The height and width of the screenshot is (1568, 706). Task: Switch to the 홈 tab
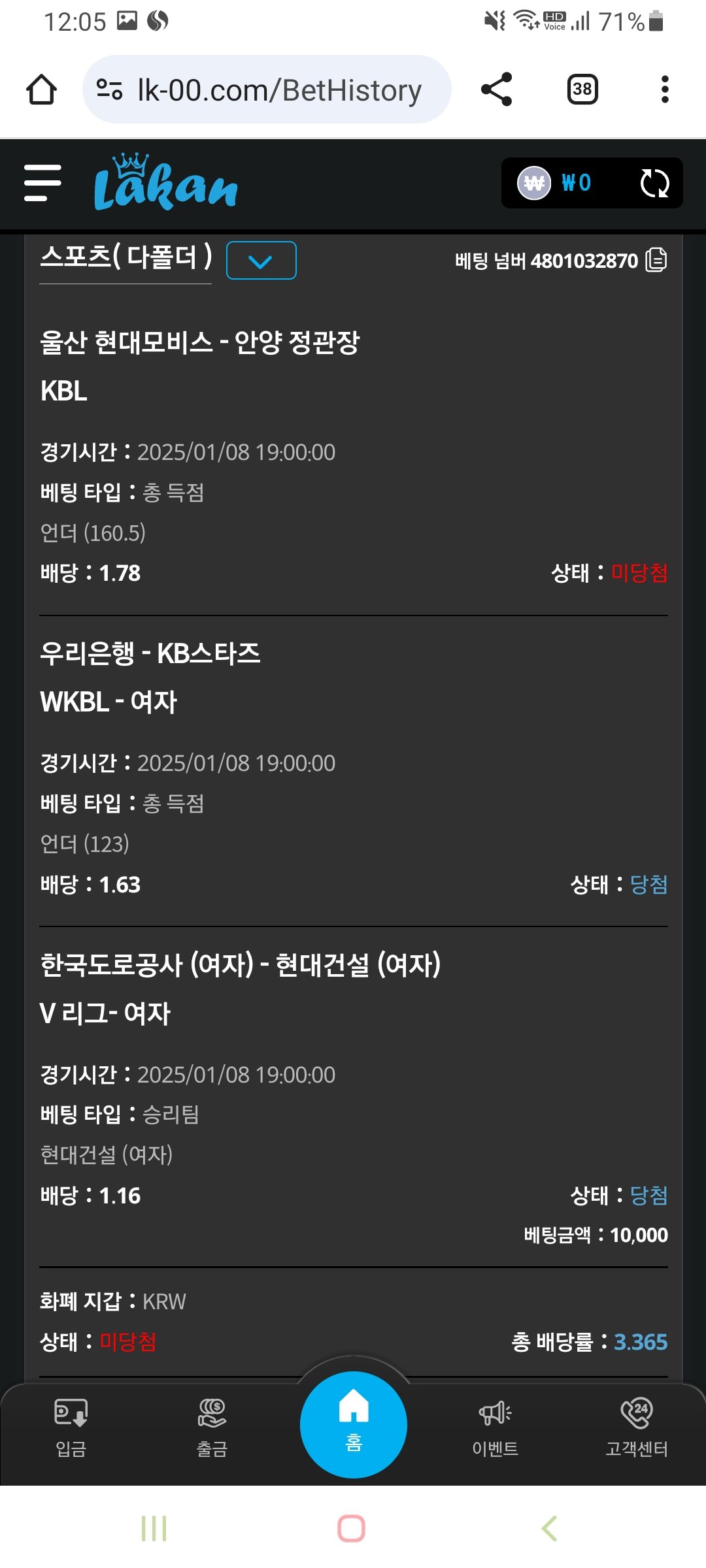(354, 1424)
